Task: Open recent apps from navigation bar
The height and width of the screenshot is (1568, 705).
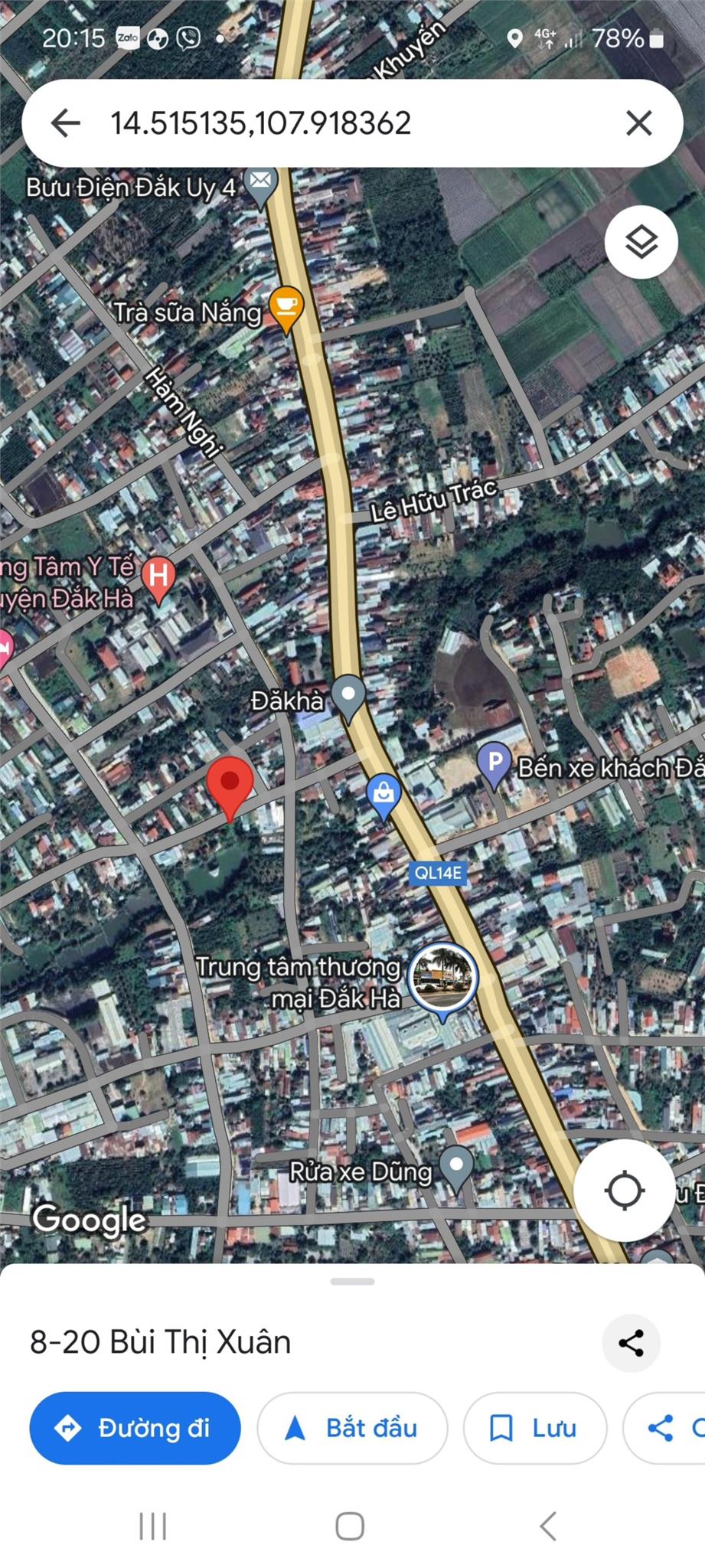Action: point(152,1526)
